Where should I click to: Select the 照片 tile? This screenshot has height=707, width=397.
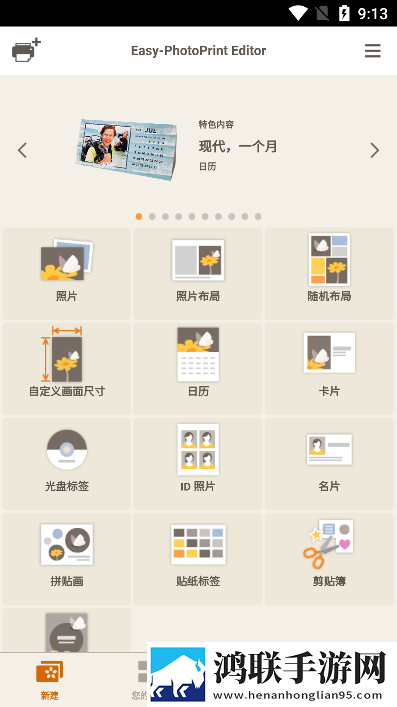coord(67,274)
